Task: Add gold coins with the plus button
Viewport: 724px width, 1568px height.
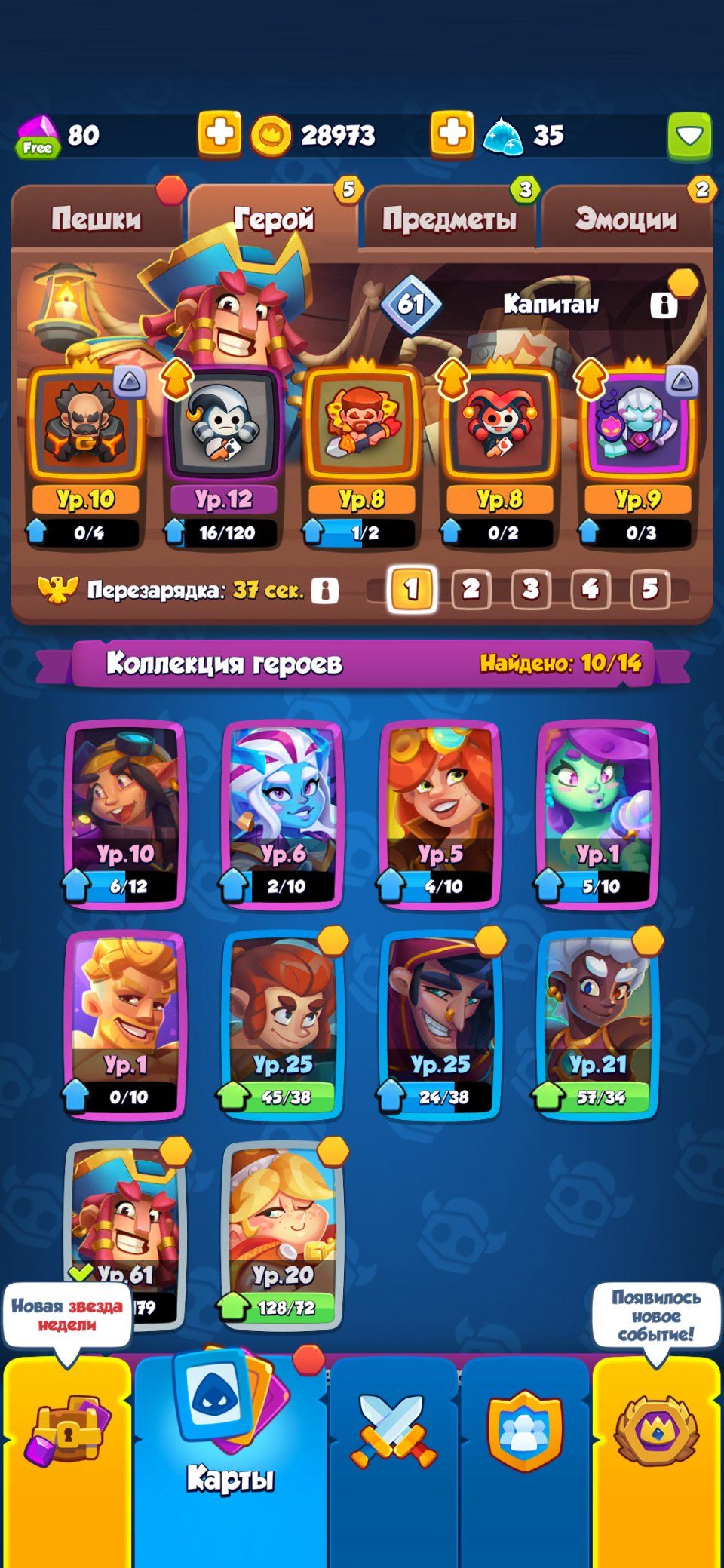Action: click(x=452, y=135)
